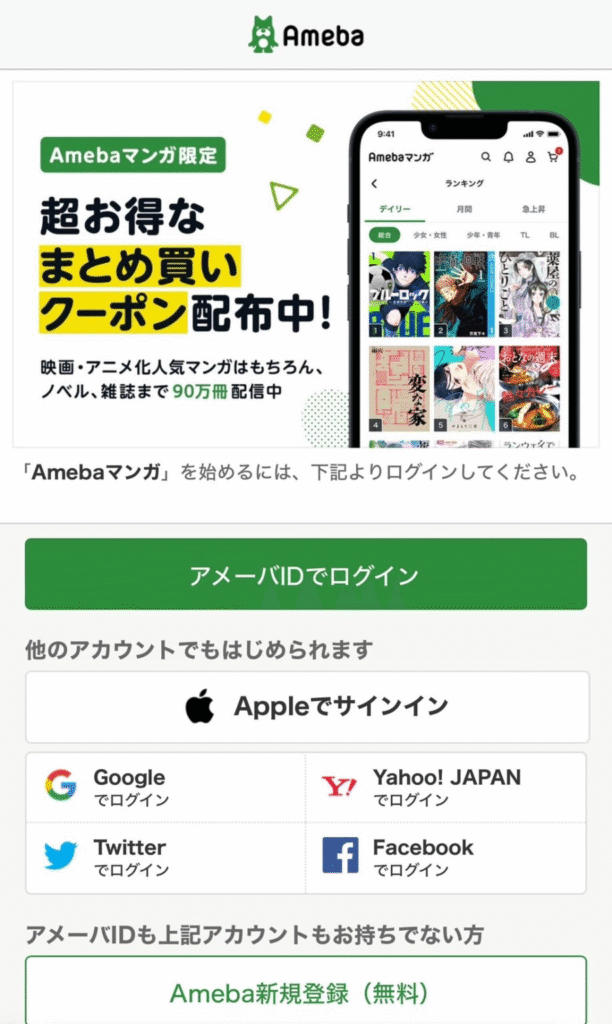Choose Google でログイン
This screenshot has height=1024, width=612.
tap(166, 787)
